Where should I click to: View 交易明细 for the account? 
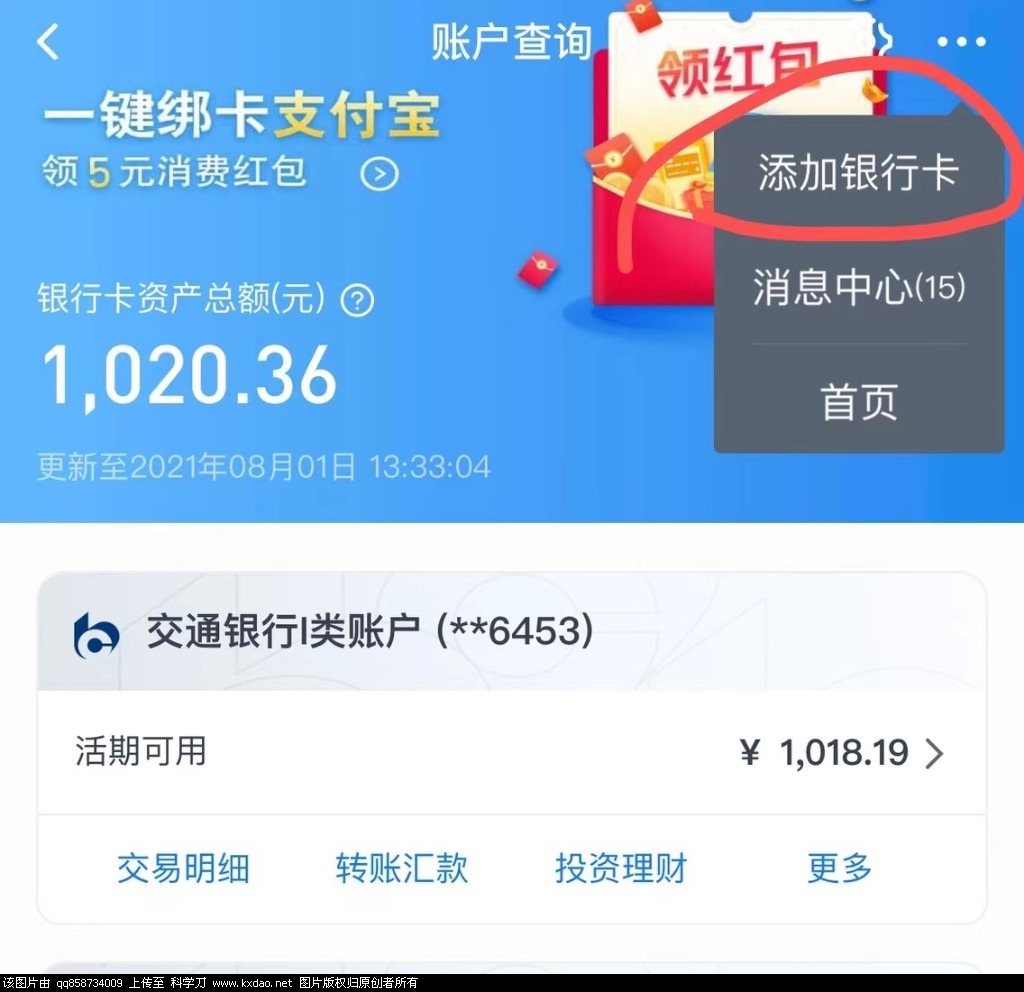point(183,868)
